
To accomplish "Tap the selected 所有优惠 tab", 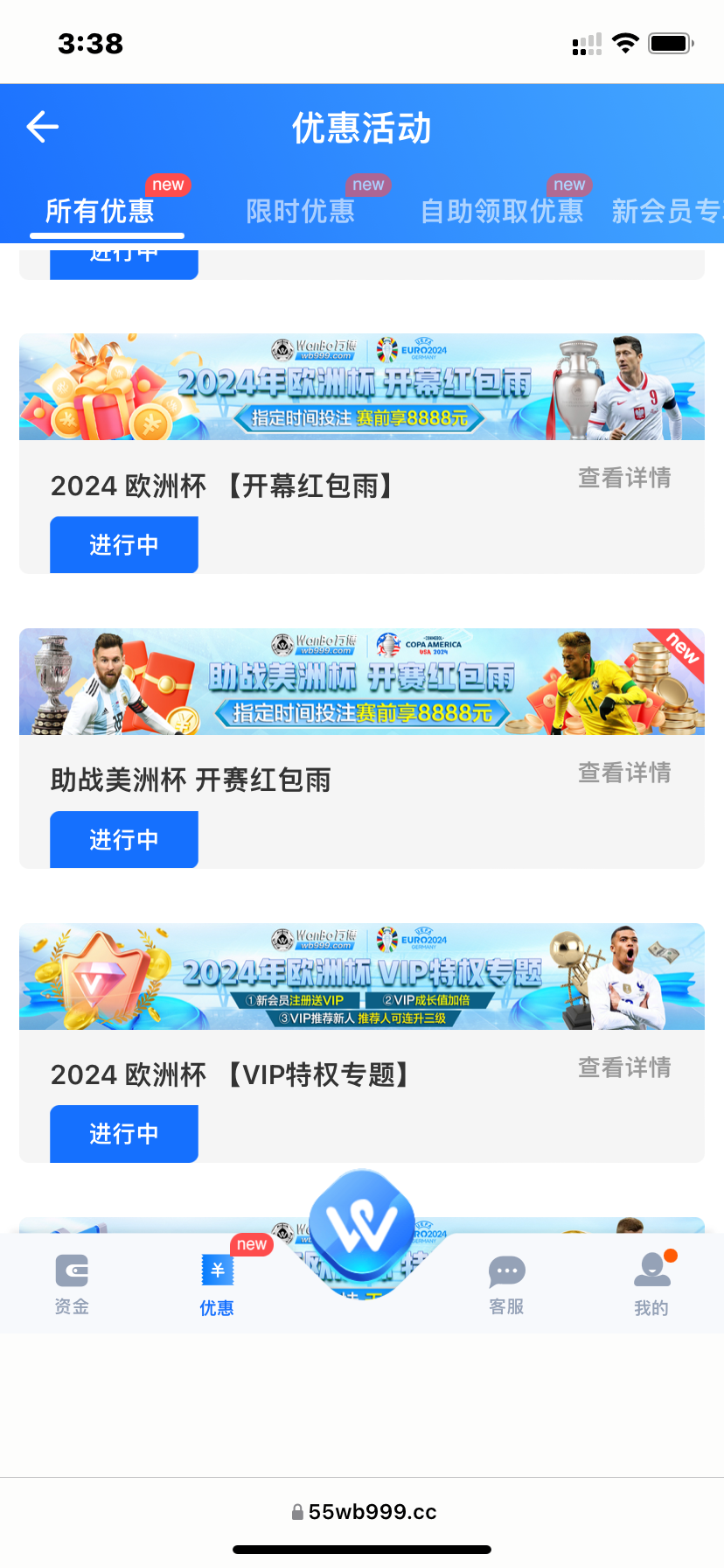I will 100,211.
